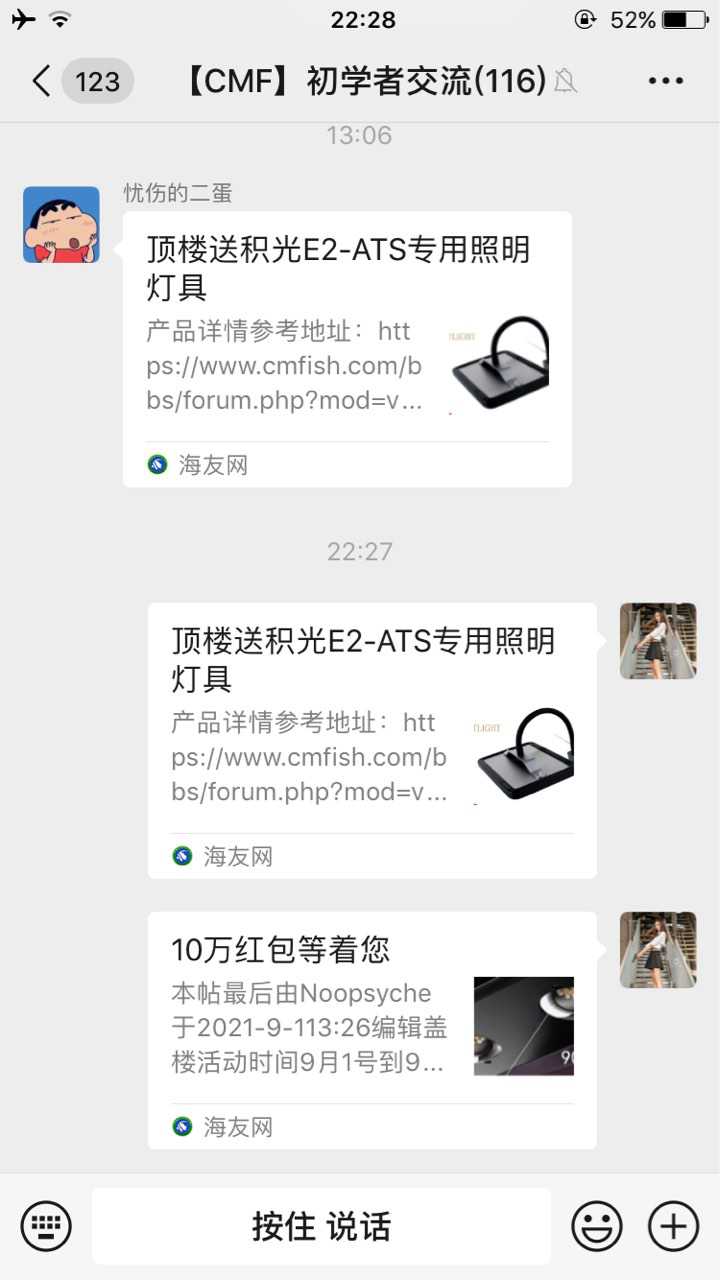The height and width of the screenshot is (1280, 720).
Task: Open the 10万红包等着您 link card
Action: click(x=372, y=1029)
